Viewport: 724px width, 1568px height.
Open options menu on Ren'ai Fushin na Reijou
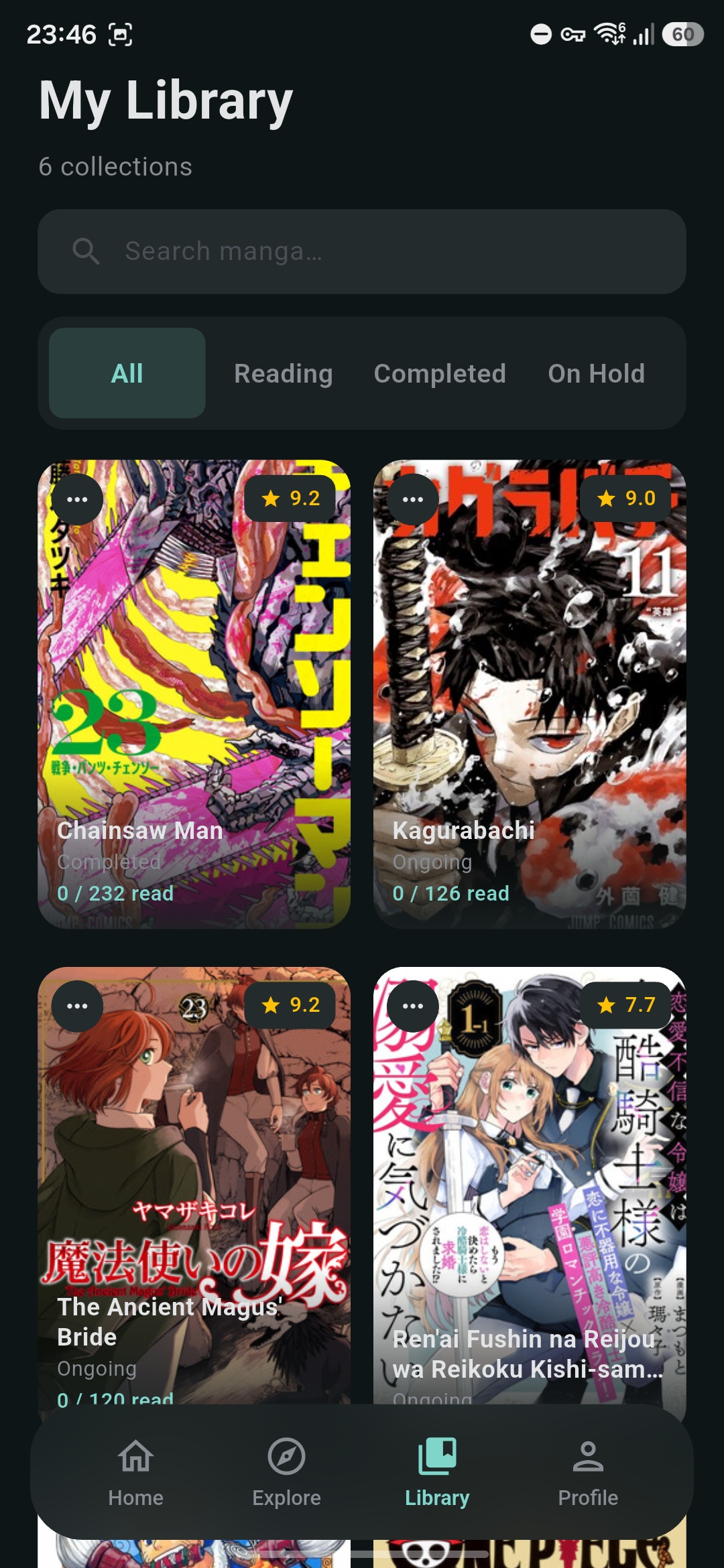[413, 1006]
